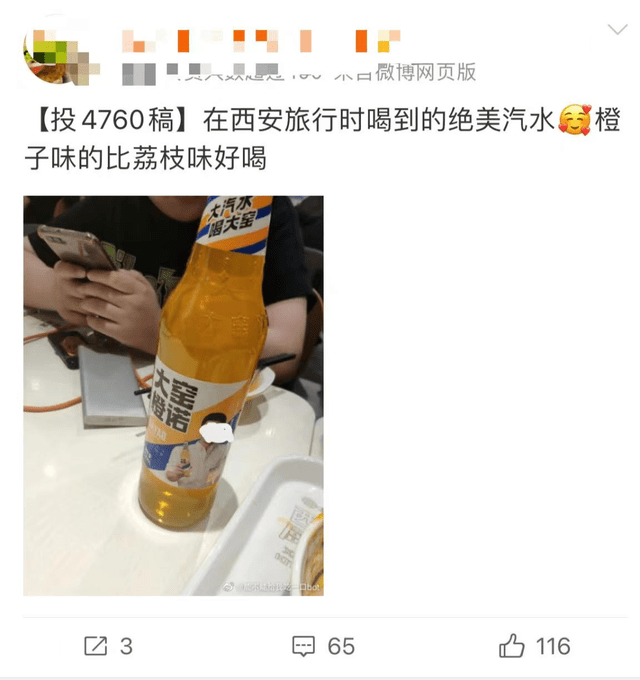
Task: Repost this Weibo post
Action: [x=108, y=646]
